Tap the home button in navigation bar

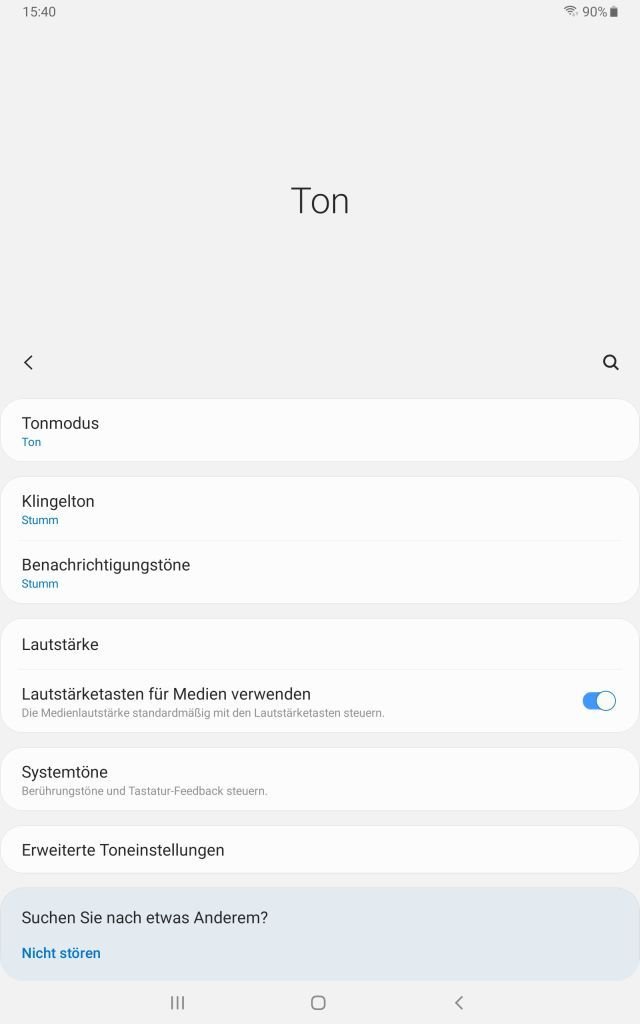[x=318, y=1002]
